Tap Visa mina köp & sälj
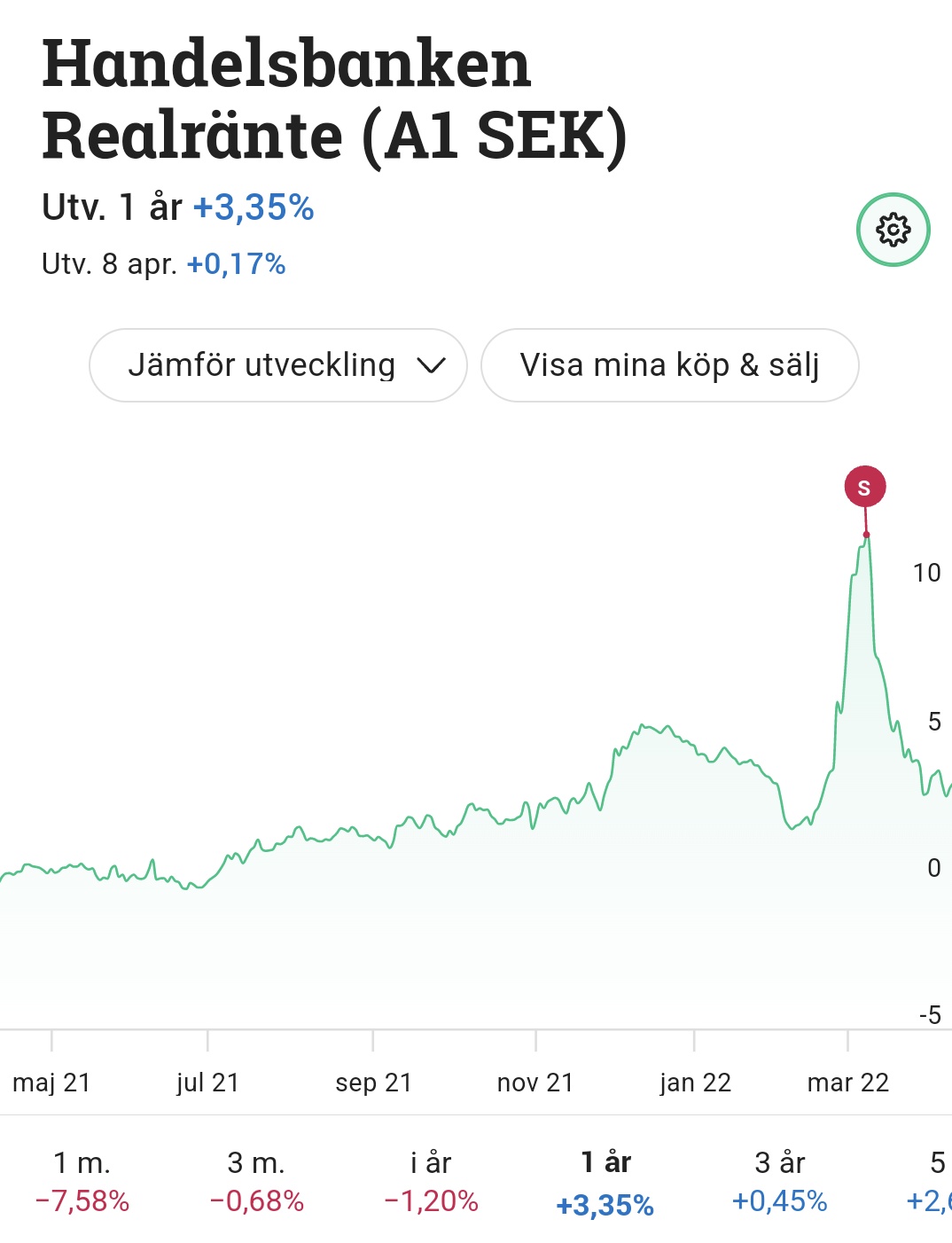Viewport: 952px width, 1243px height. (669, 365)
